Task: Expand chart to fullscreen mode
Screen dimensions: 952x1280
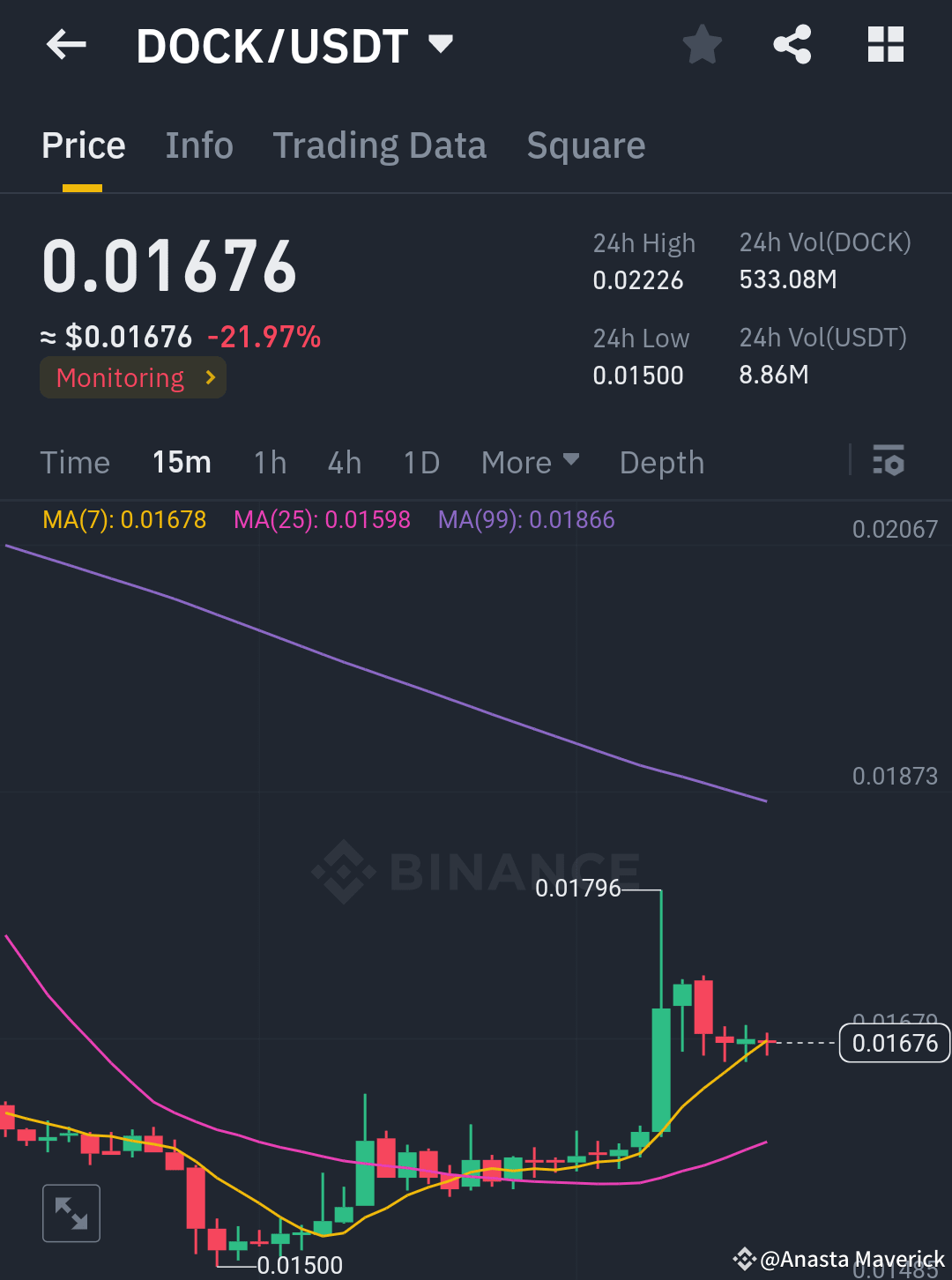Action: (71, 1213)
